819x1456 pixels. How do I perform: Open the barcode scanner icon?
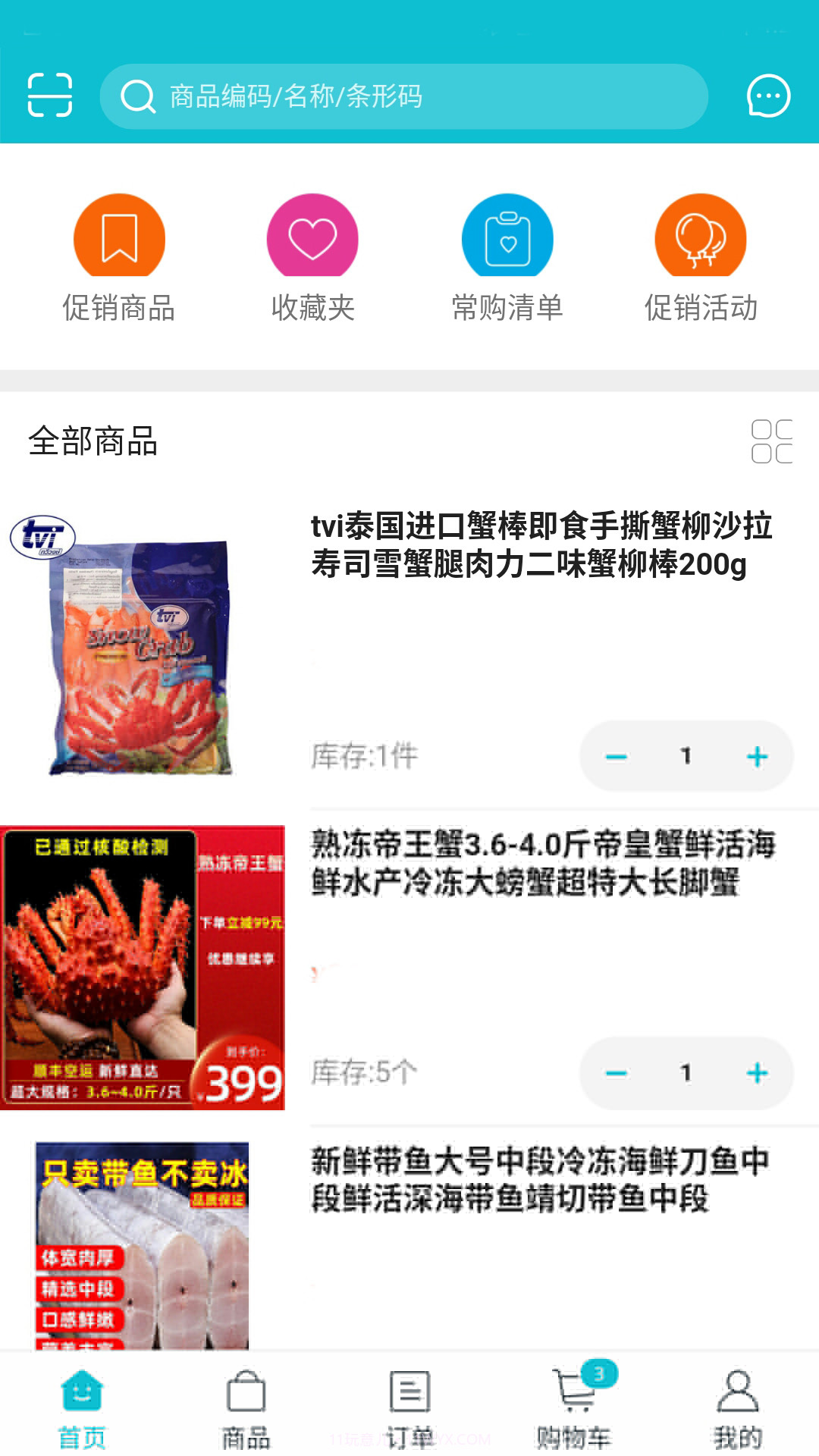coord(49,96)
